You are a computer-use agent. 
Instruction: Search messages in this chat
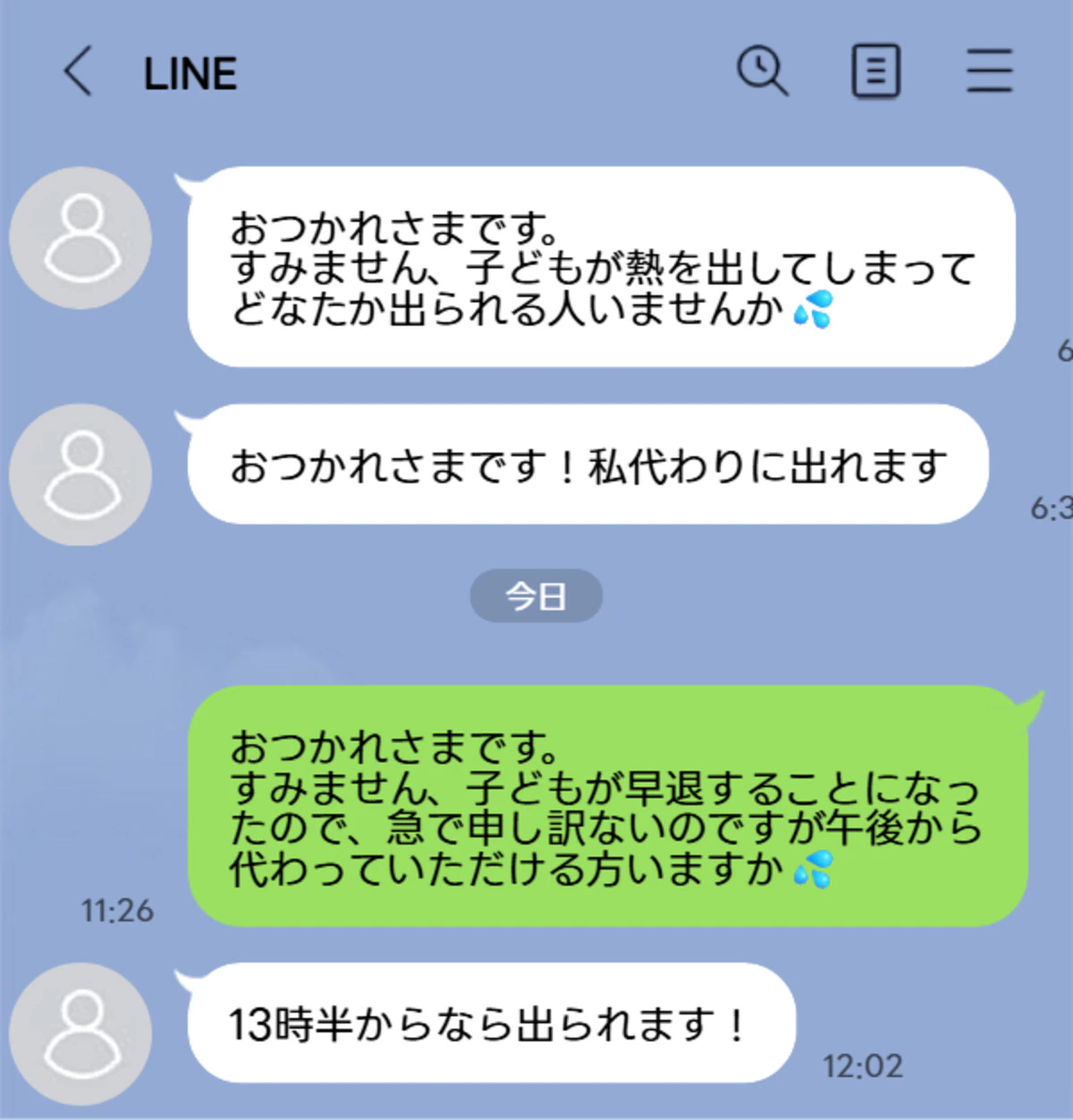762,72
